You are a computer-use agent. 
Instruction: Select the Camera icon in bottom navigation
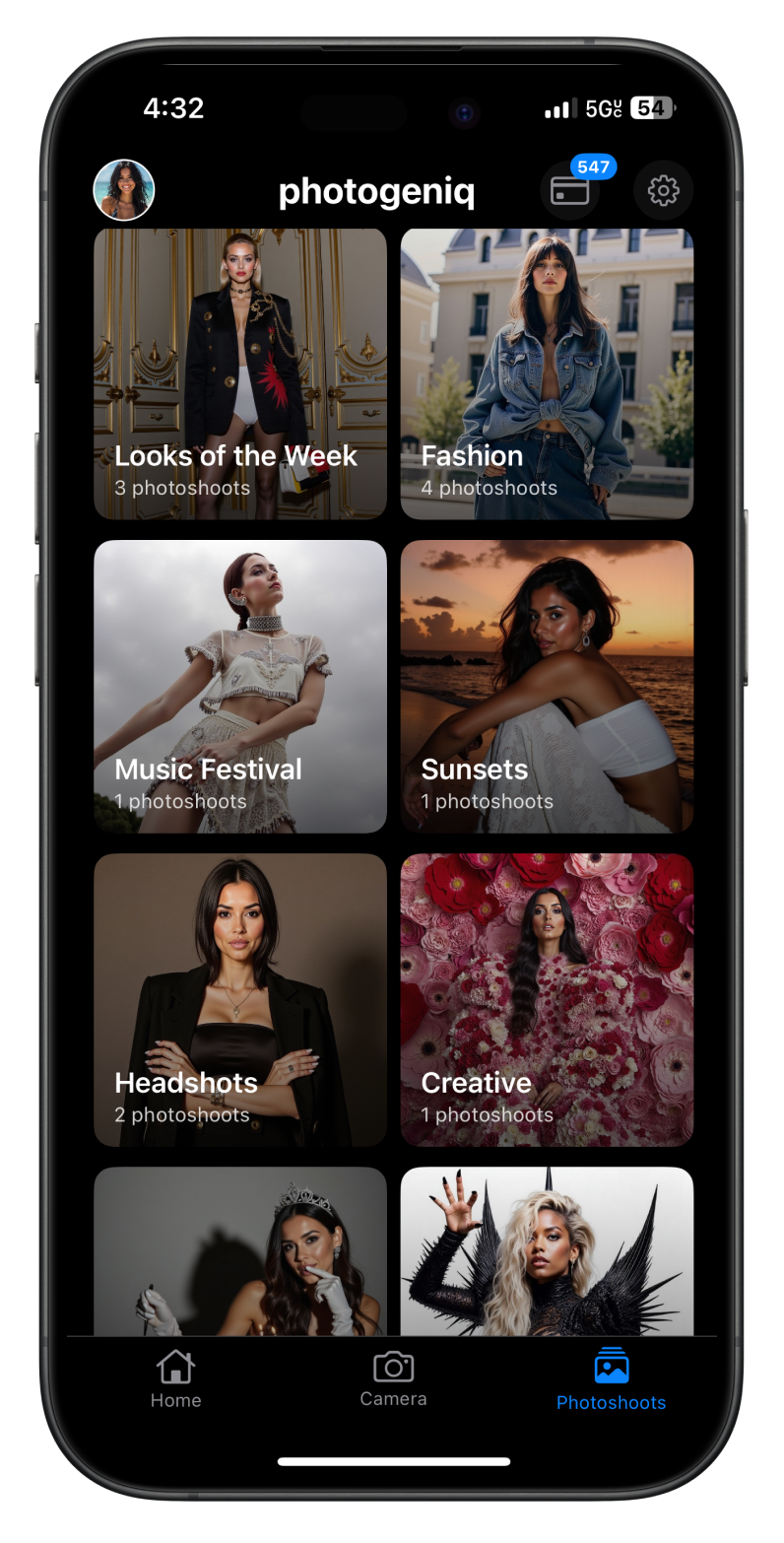(393, 1368)
